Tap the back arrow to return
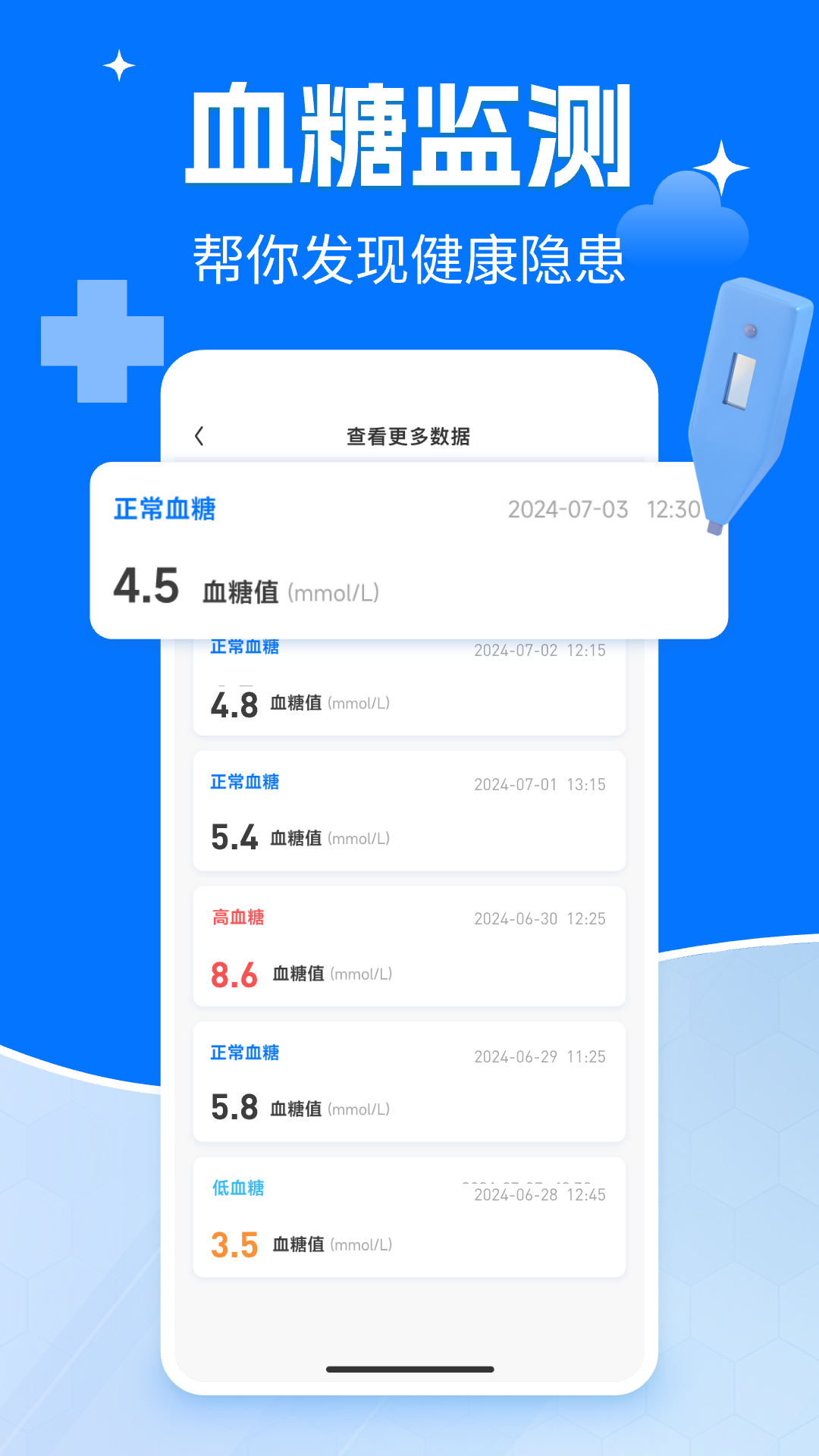819x1456 pixels. click(x=199, y=436)
